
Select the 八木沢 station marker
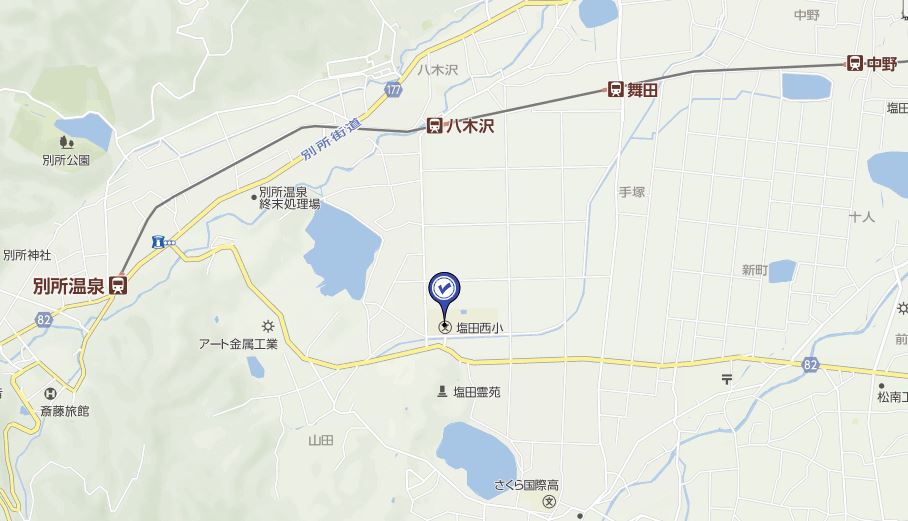[x=435, y=126]
